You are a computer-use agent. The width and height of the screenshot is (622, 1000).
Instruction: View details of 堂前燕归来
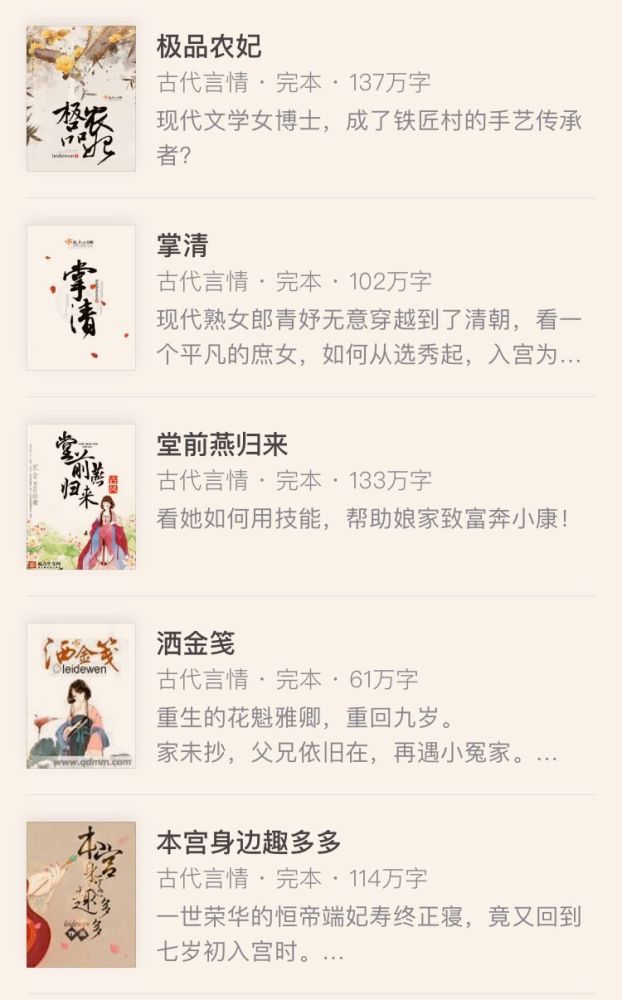tap(222, 444)
